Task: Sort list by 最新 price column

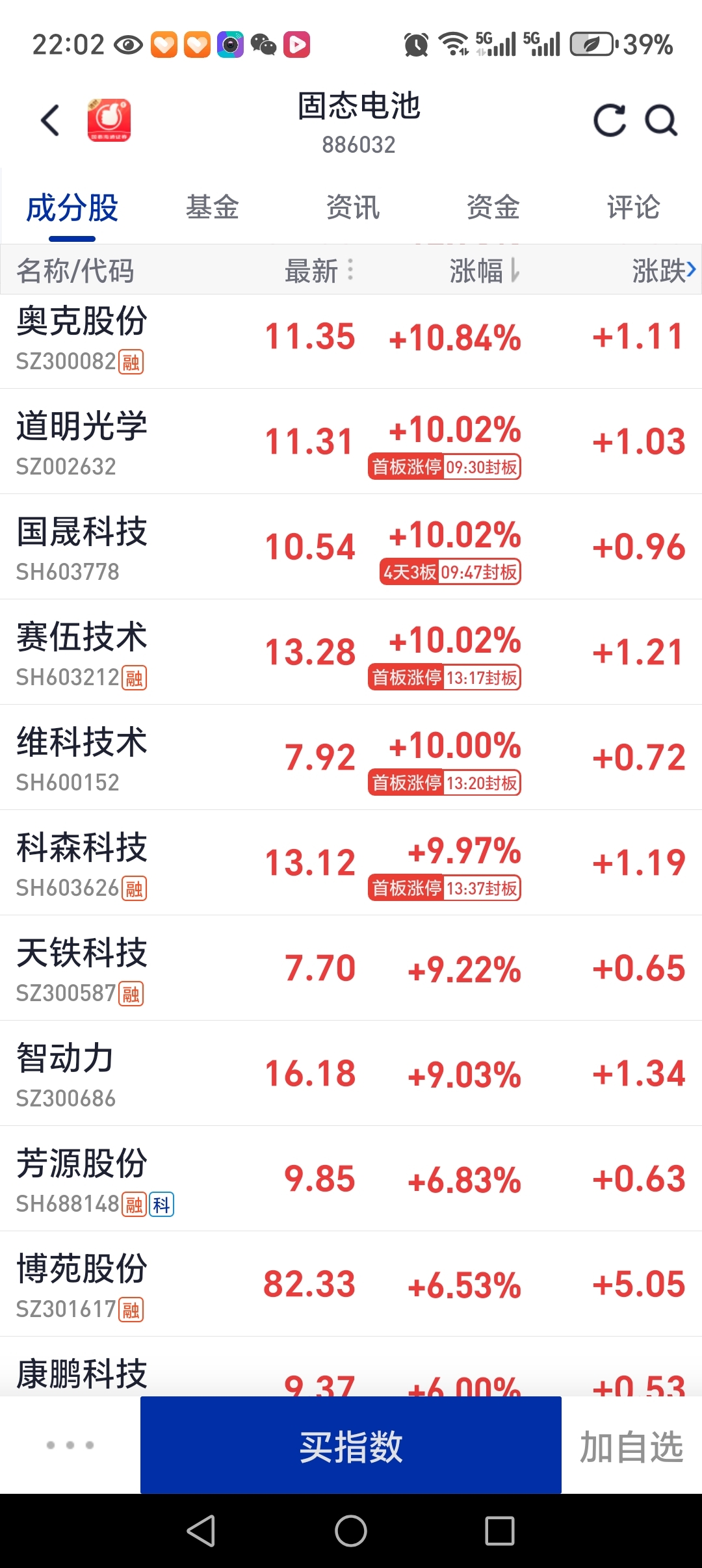Action: (319, 270)
